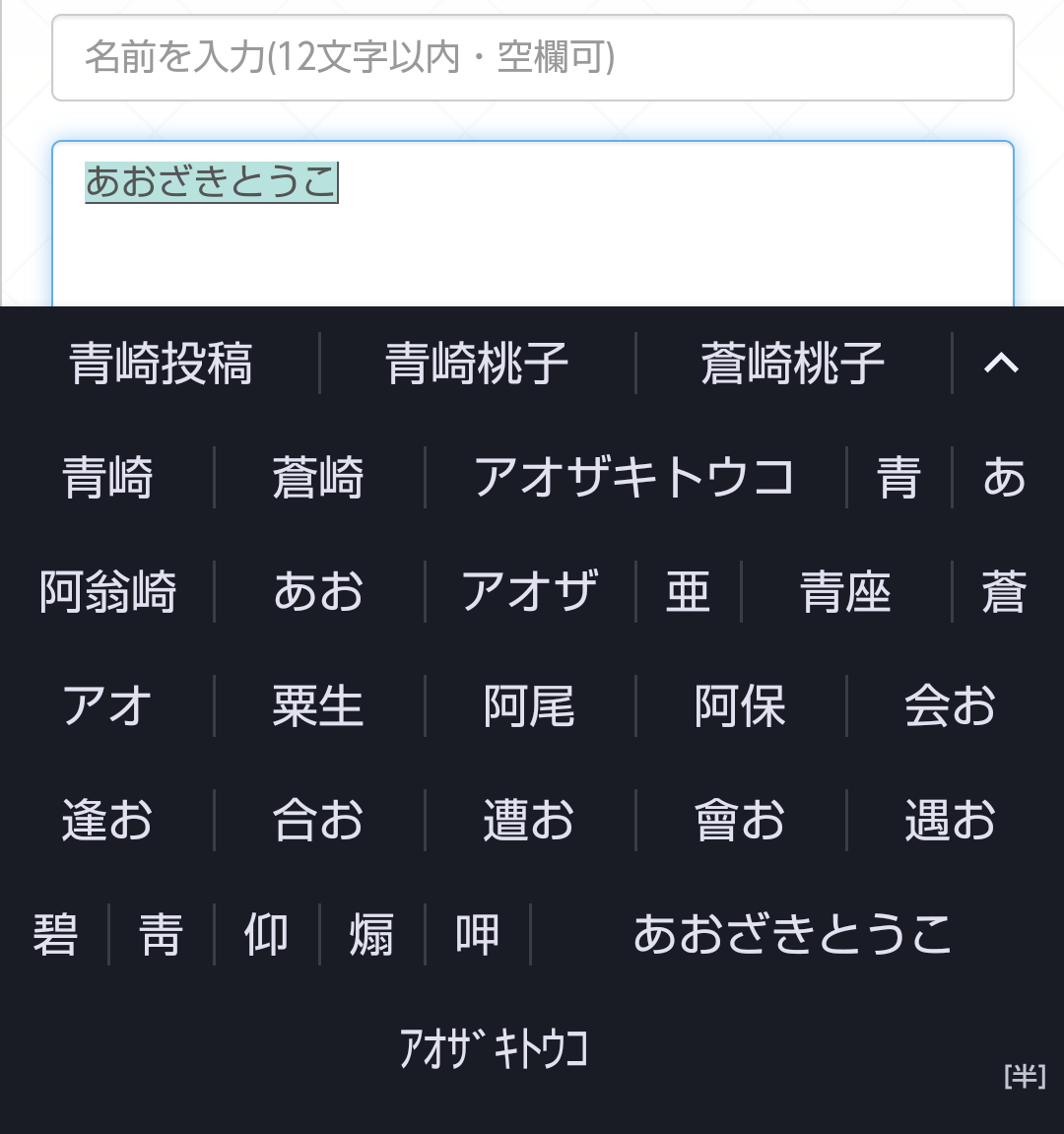Select the full-width katakana アオザキトウコ
Viewport: 1064px width, 1134px height.
[x=634, y=478]
